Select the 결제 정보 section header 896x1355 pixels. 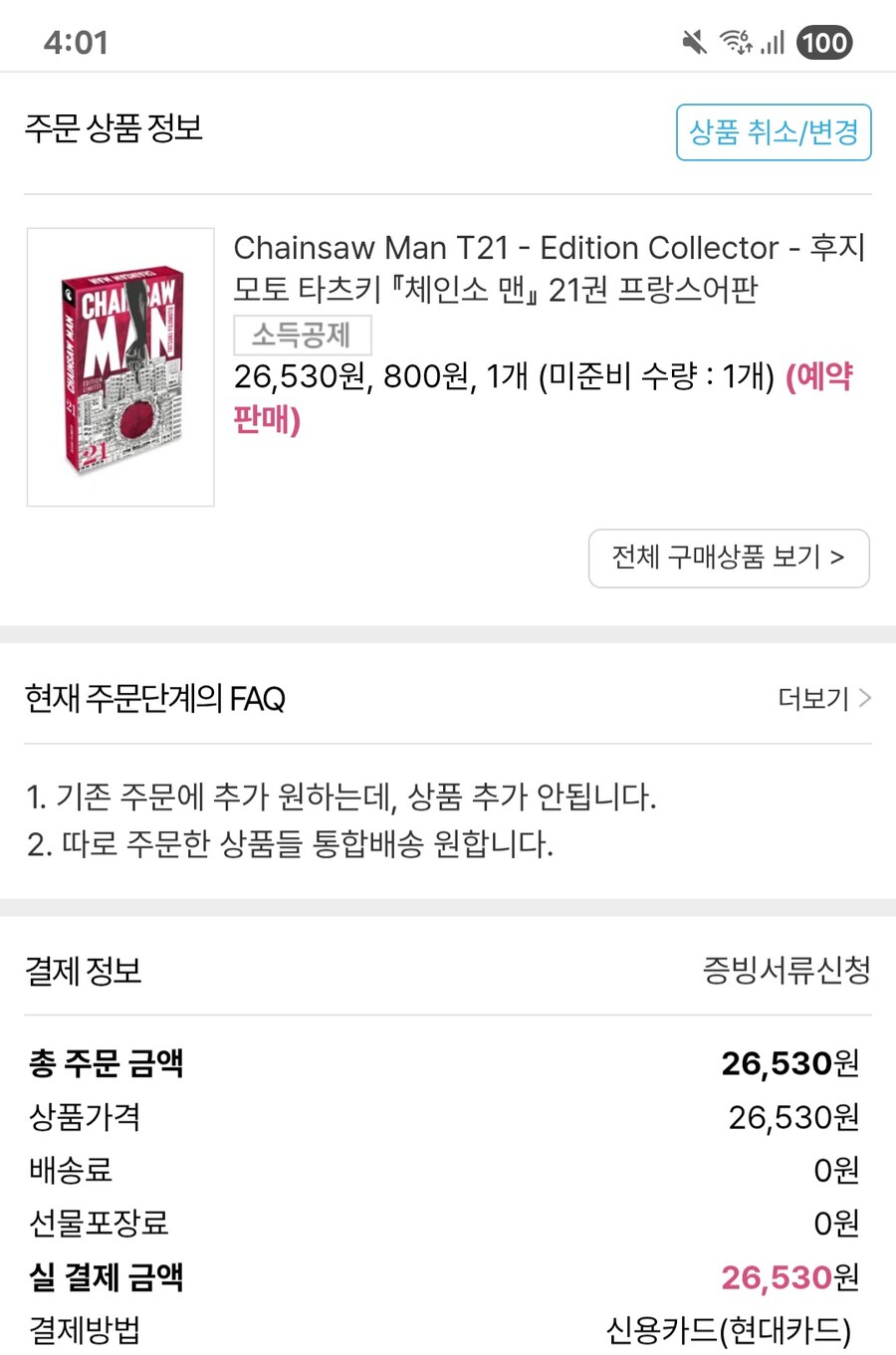pos(82,971)
